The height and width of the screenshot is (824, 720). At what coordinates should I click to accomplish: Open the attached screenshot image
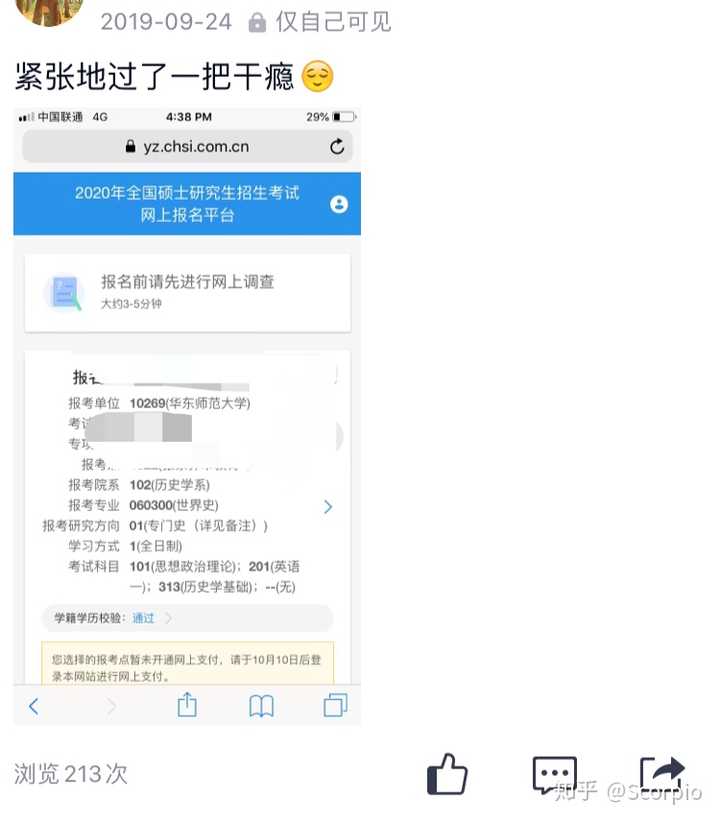click(187, 415)
